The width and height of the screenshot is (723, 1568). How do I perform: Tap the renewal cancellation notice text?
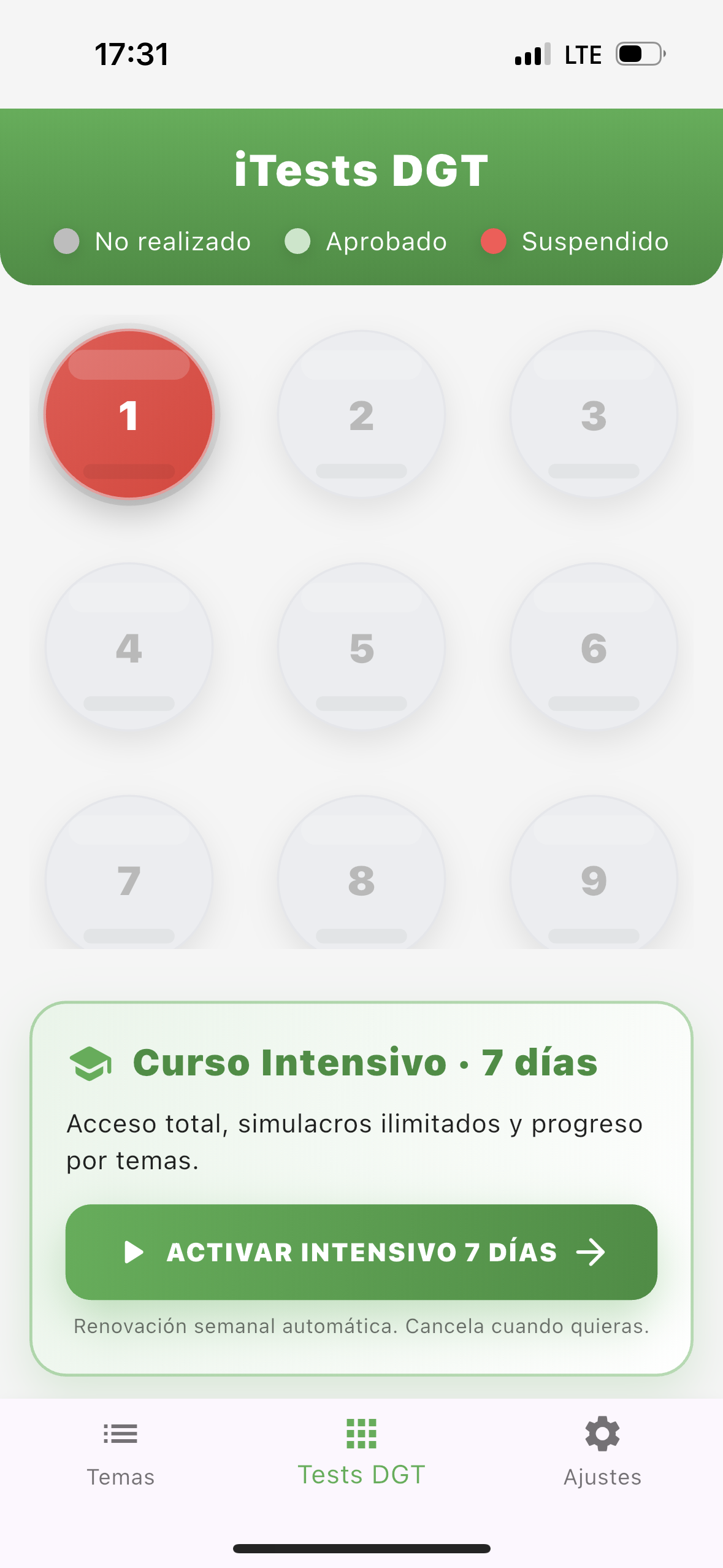click(x=361, y=1326)
